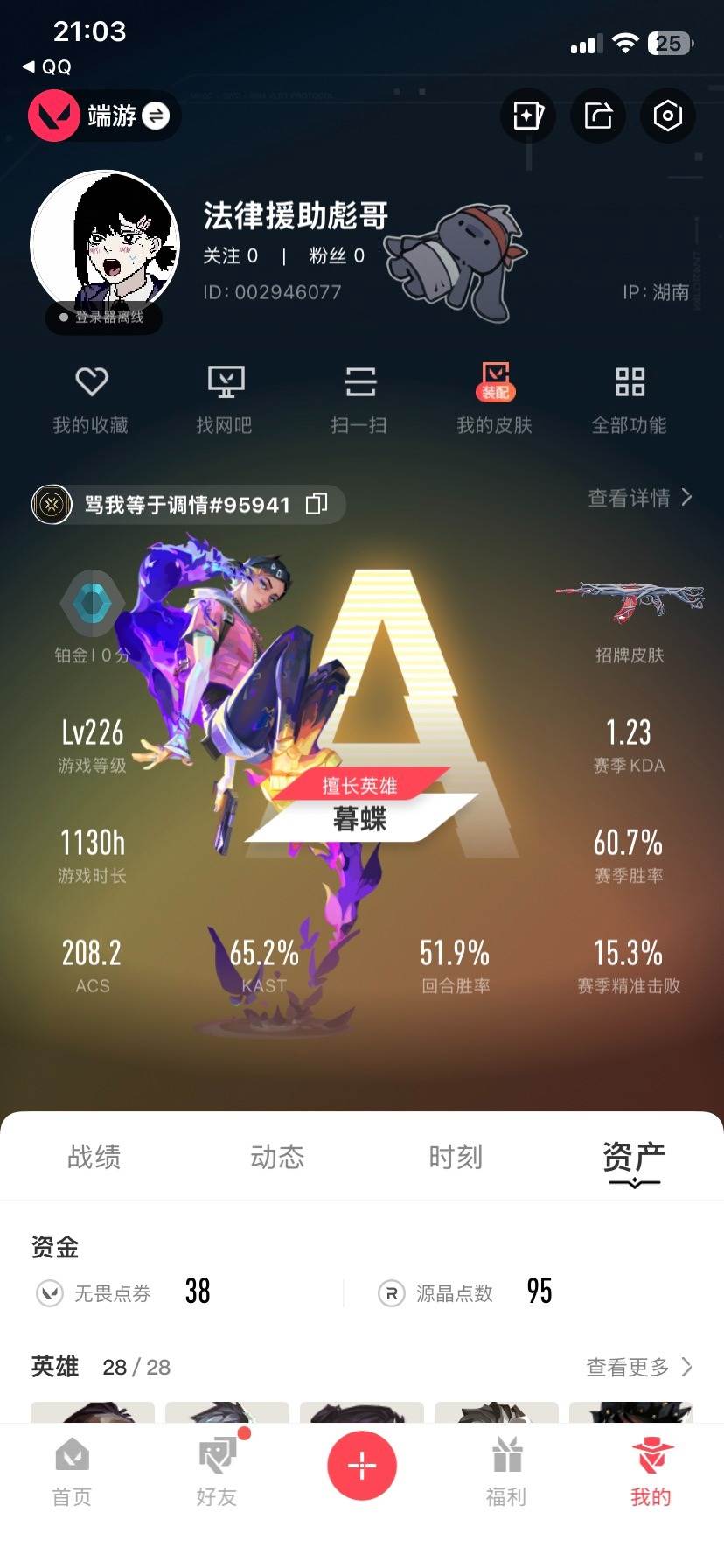Open the record/settings circle icon top right
The height and width of the screenshot is (1568, 724).
667,115
